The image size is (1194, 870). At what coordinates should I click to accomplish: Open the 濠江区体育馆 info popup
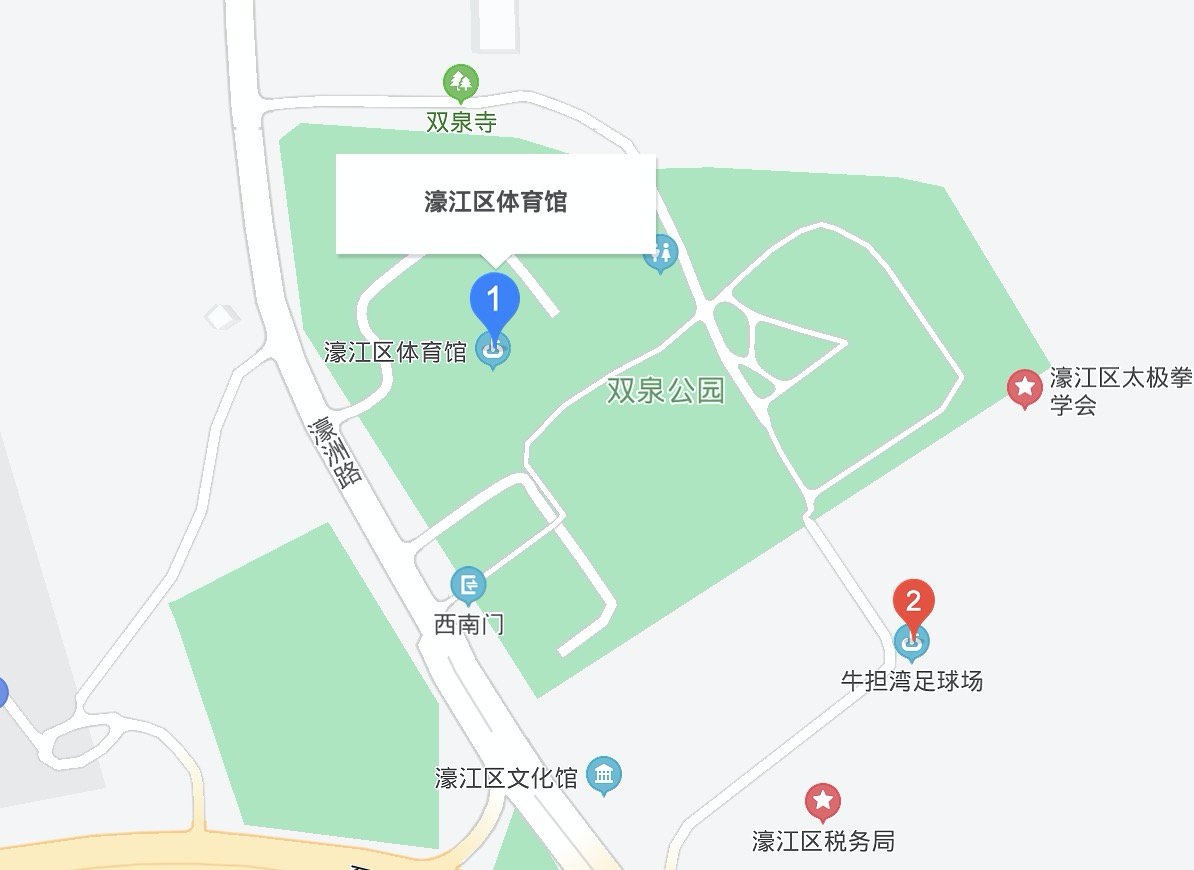(495, 203)
